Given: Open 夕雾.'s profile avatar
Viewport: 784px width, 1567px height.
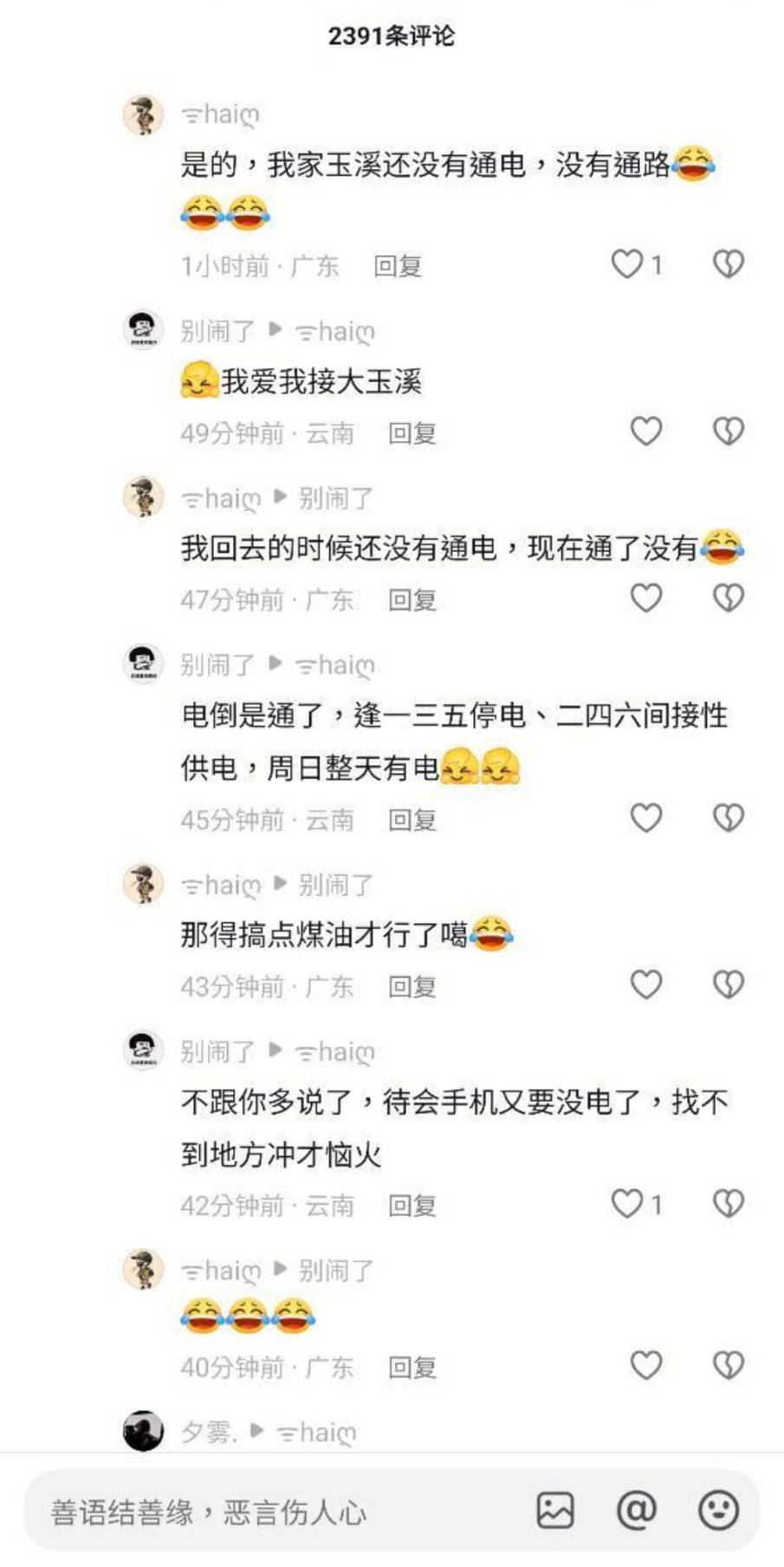Looking at the screenshot, I should pos(143,1431).
